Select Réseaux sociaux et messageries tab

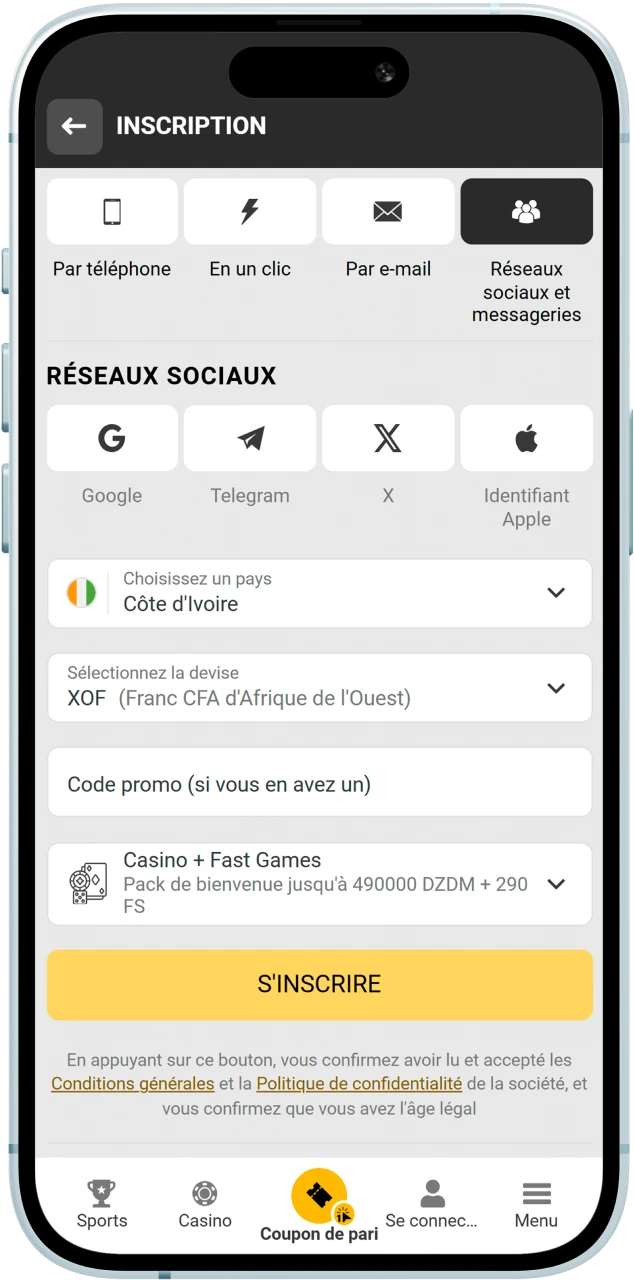[x=526, y=212]
